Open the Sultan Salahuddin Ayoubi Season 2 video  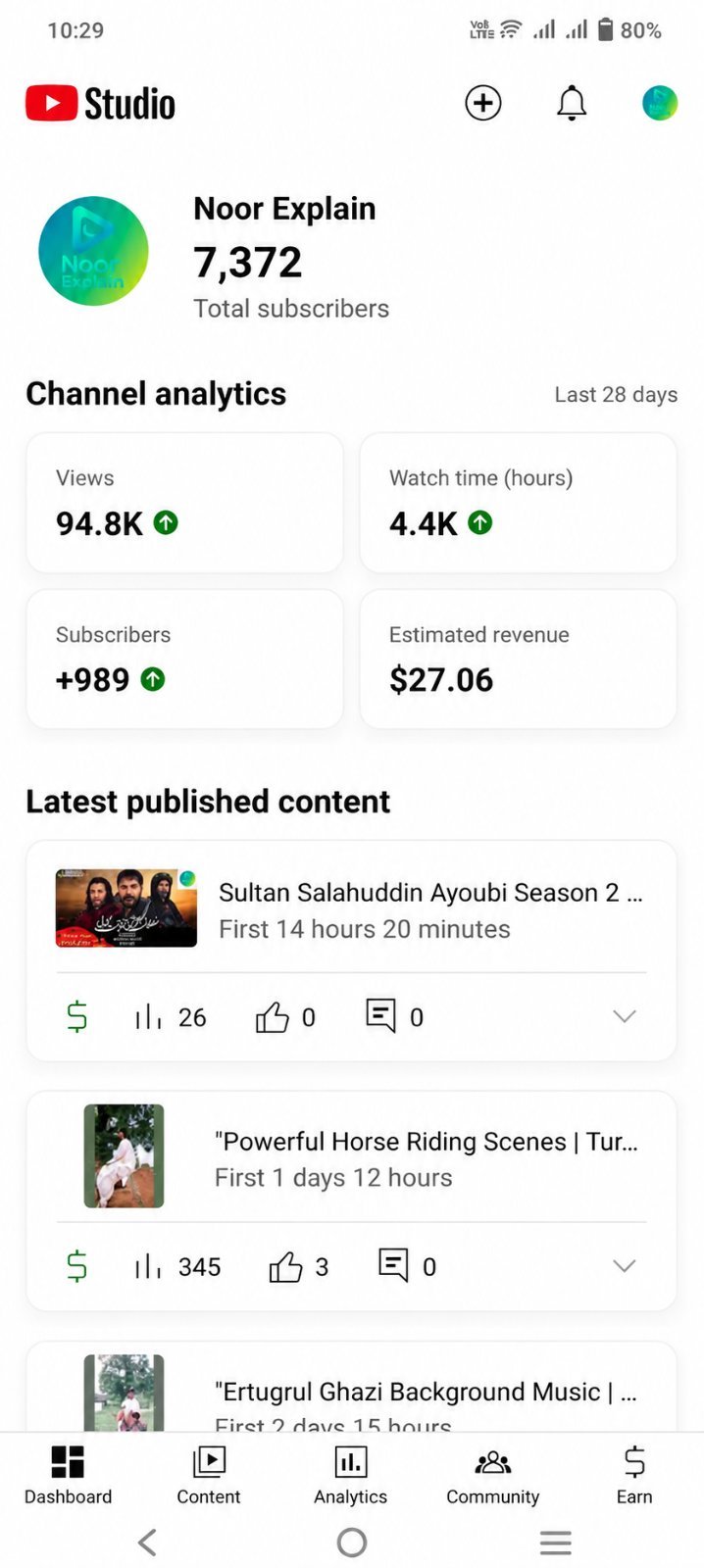(351, 908)
